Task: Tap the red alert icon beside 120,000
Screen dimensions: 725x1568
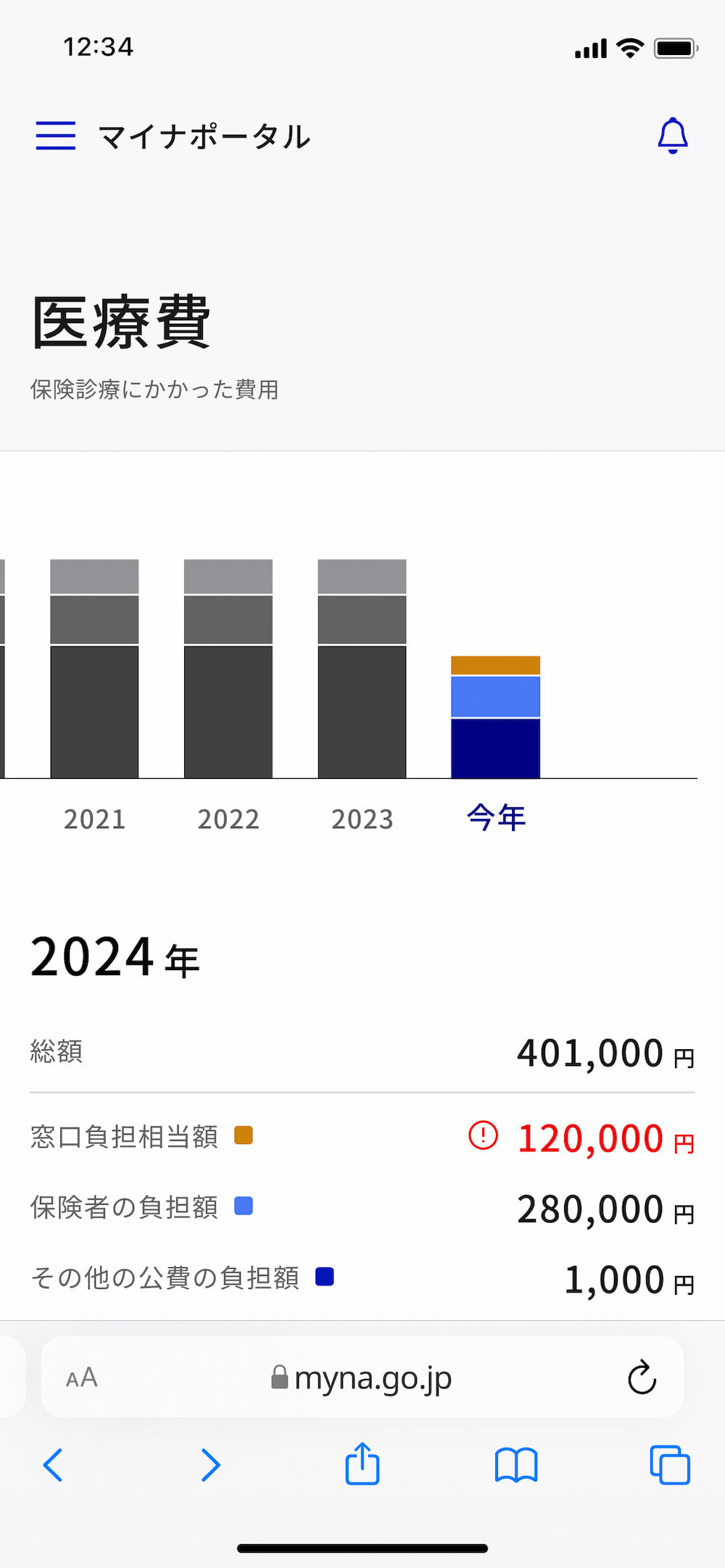Action: (483, 1135)
